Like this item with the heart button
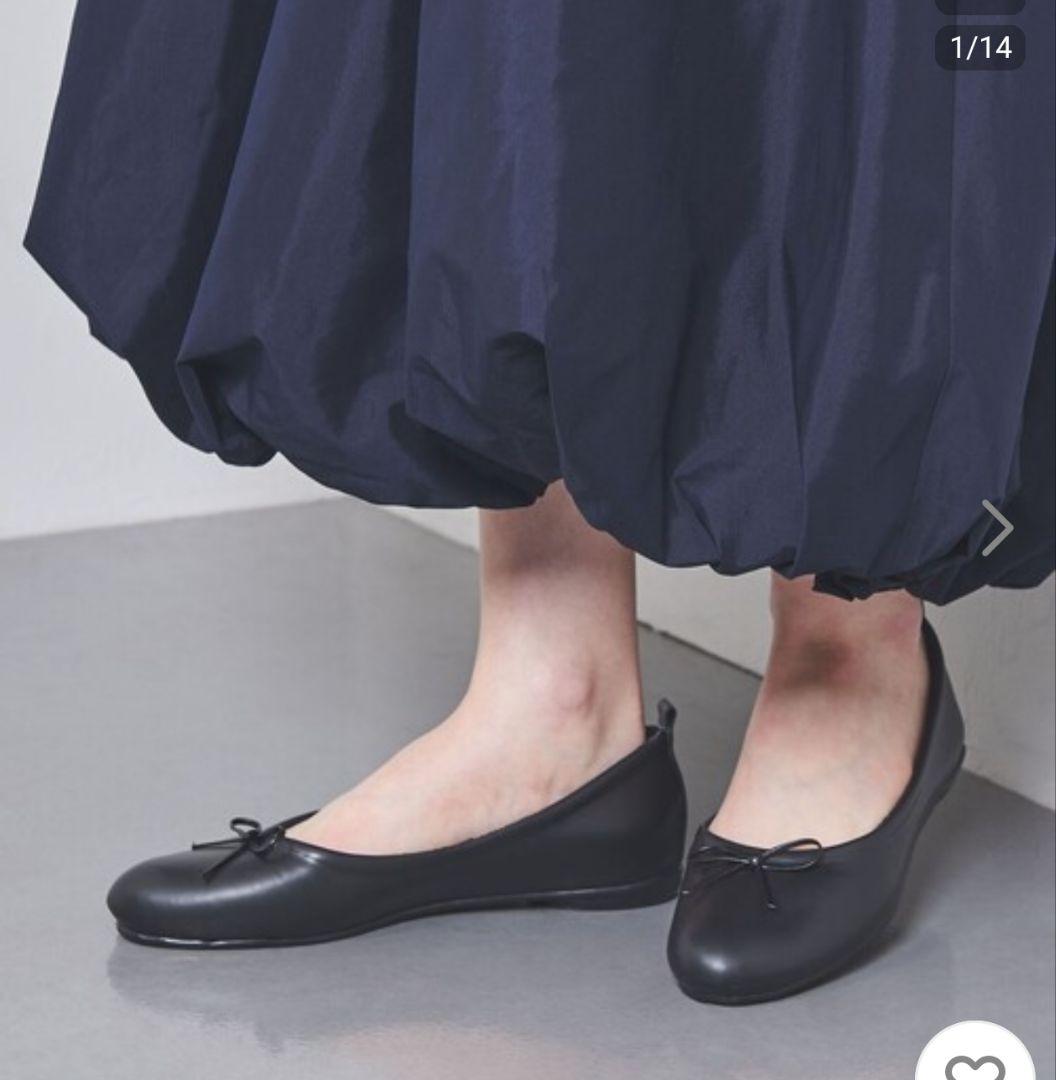 975,1060
